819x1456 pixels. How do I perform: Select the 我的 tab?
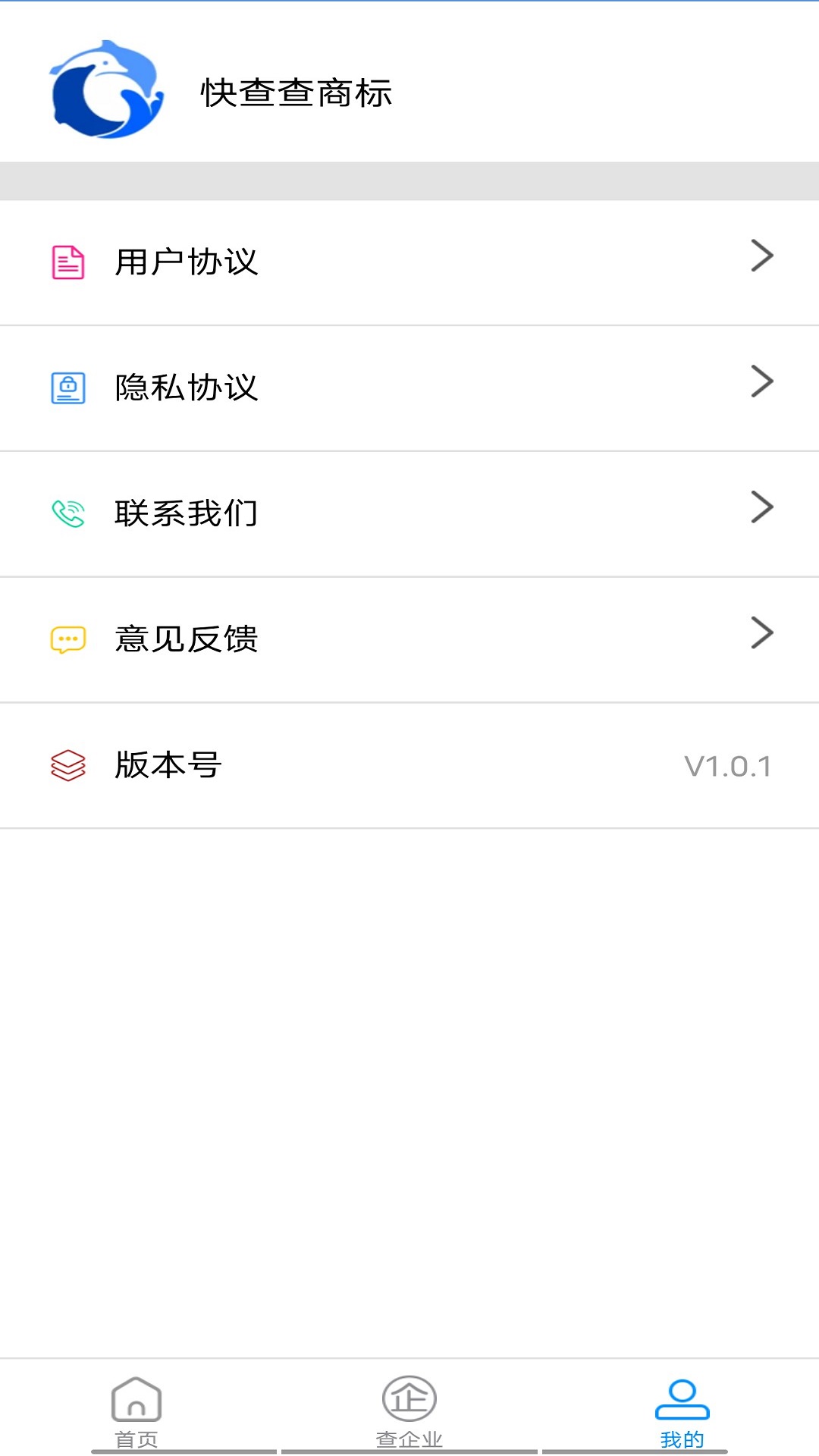(x=682, y=1410)
